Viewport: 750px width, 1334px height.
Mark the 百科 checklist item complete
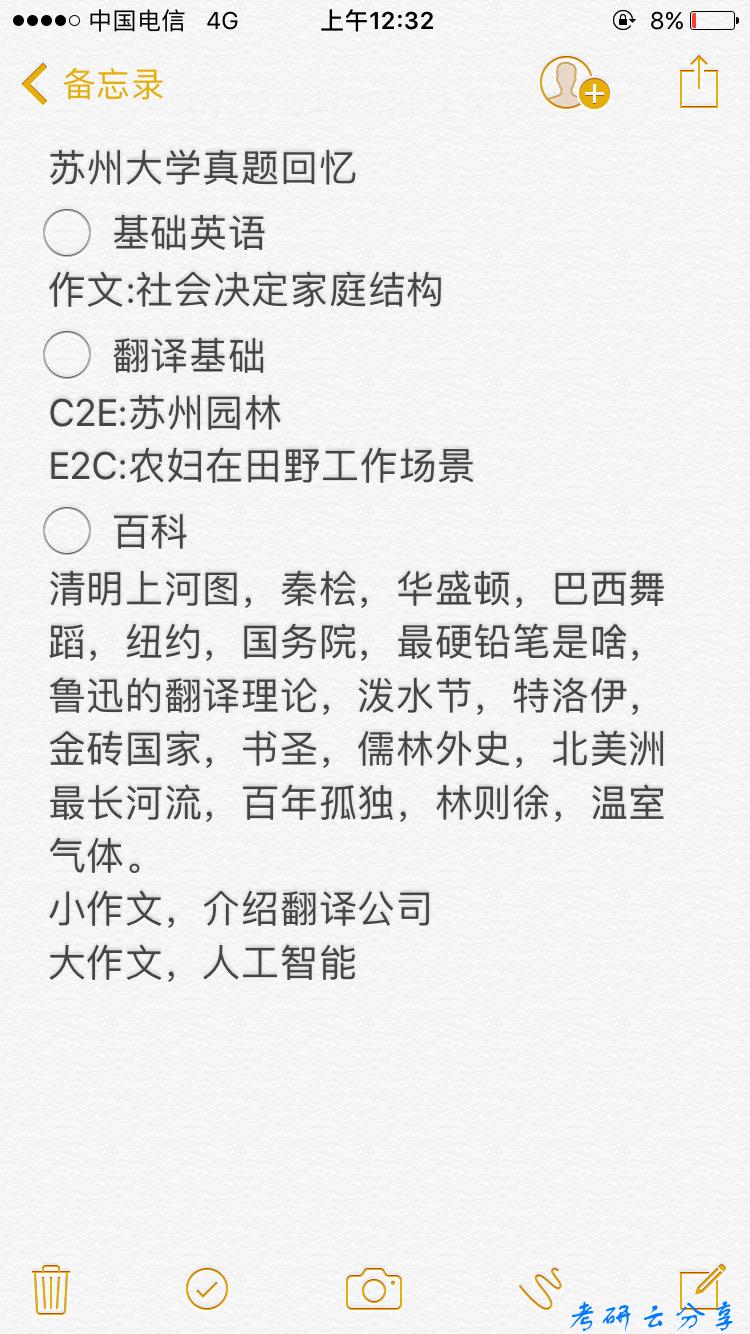pos(66,531)
